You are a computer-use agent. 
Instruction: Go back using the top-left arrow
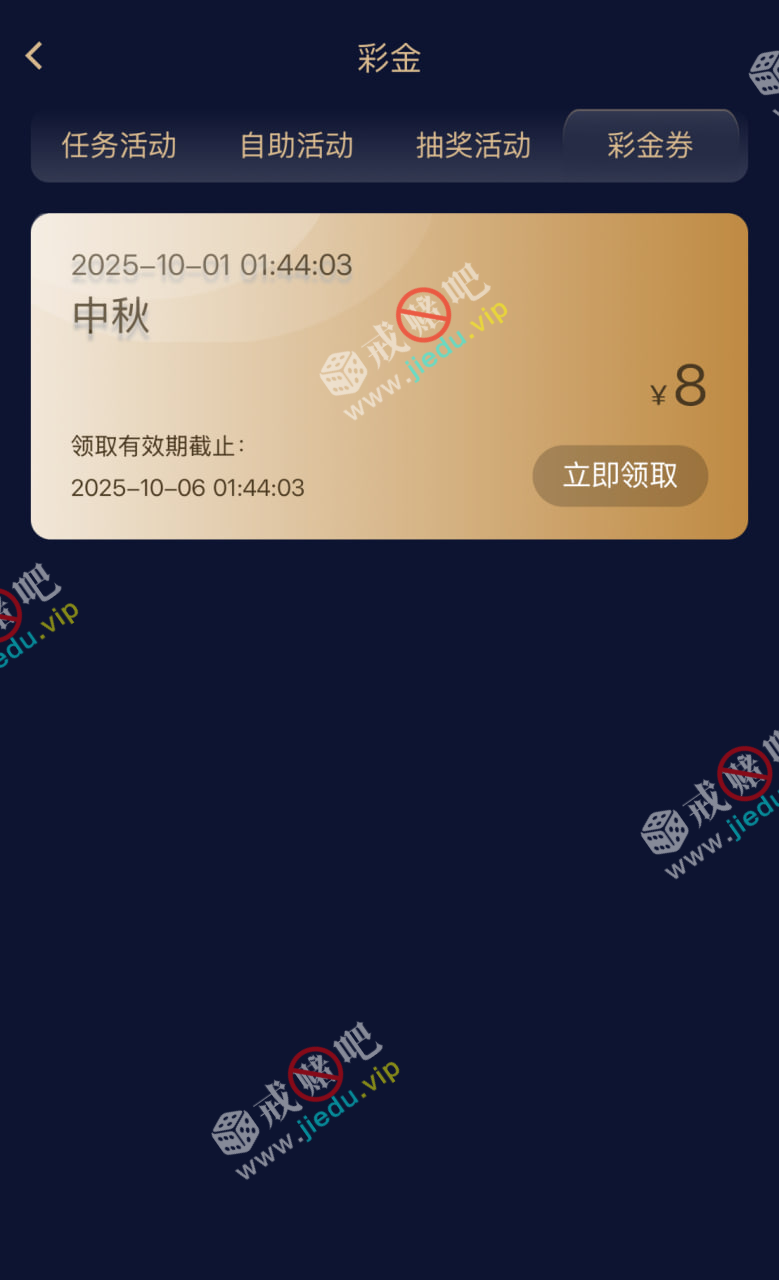34,56
